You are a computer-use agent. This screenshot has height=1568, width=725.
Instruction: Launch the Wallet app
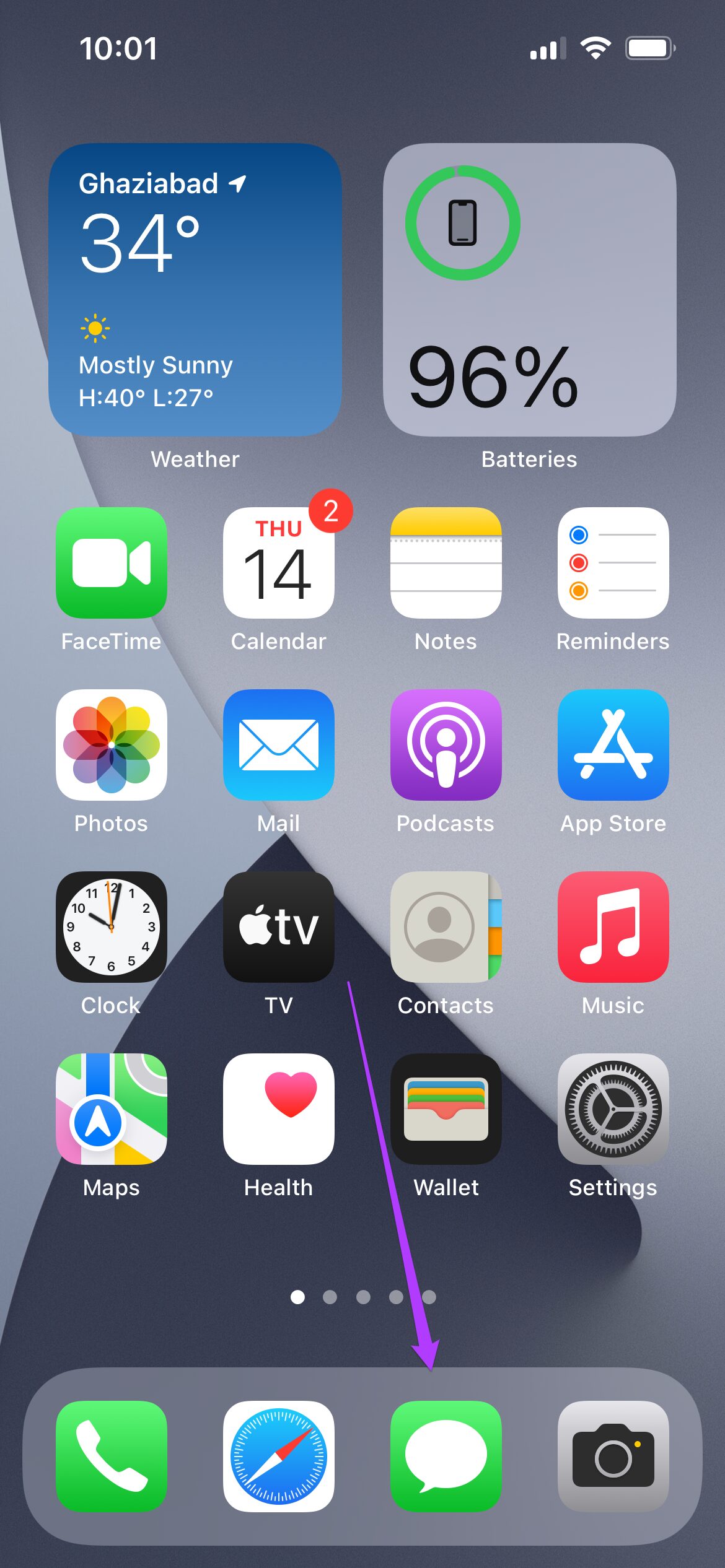[446, 1109]
